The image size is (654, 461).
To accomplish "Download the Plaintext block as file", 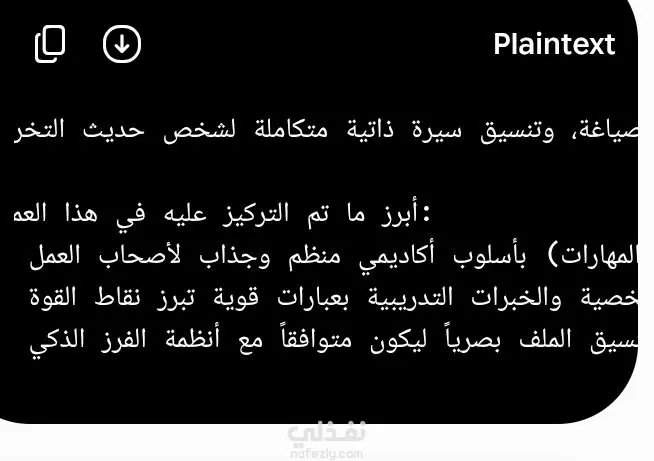I will [122, 44].
